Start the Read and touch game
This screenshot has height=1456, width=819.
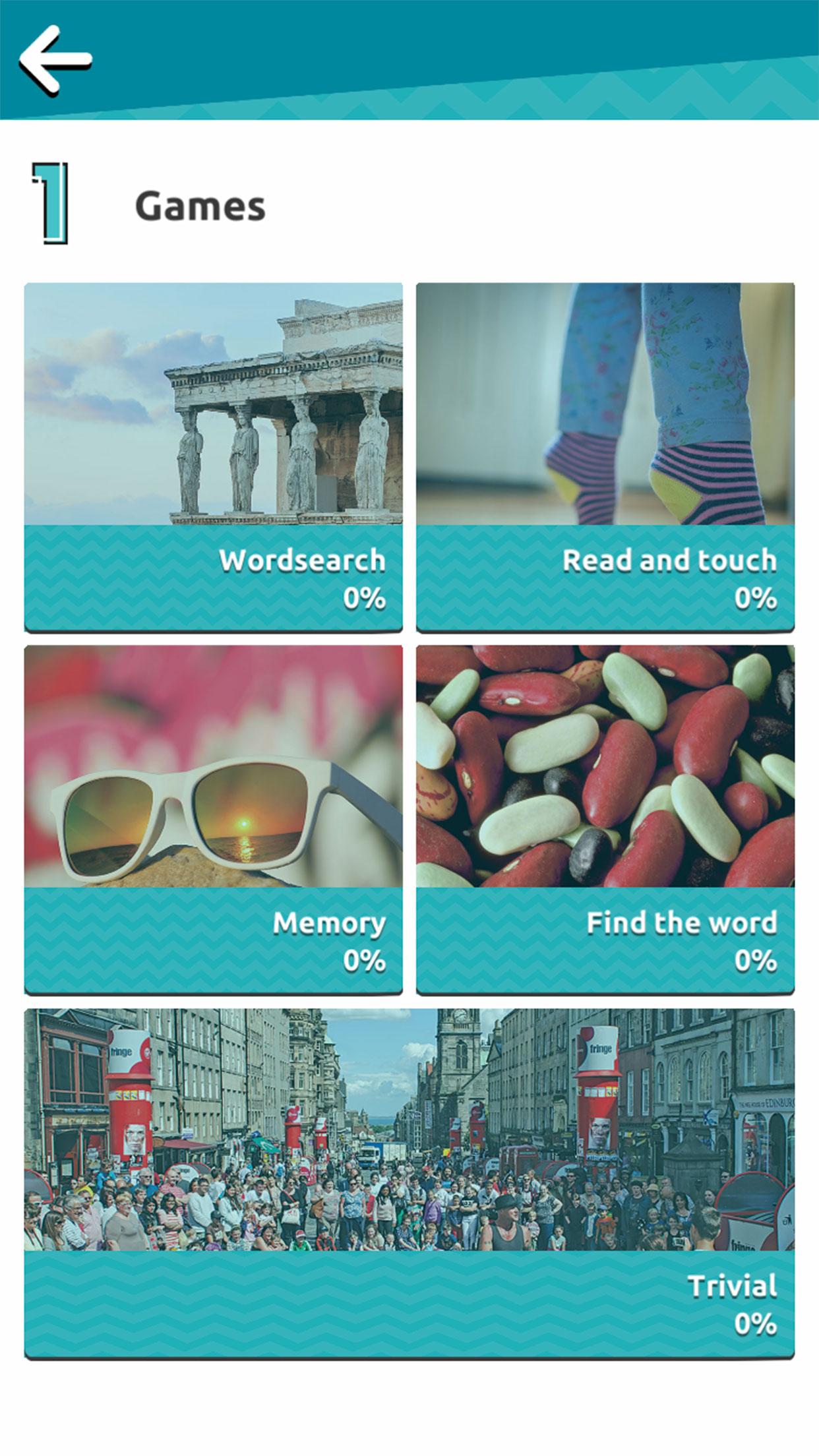[605, 456]
